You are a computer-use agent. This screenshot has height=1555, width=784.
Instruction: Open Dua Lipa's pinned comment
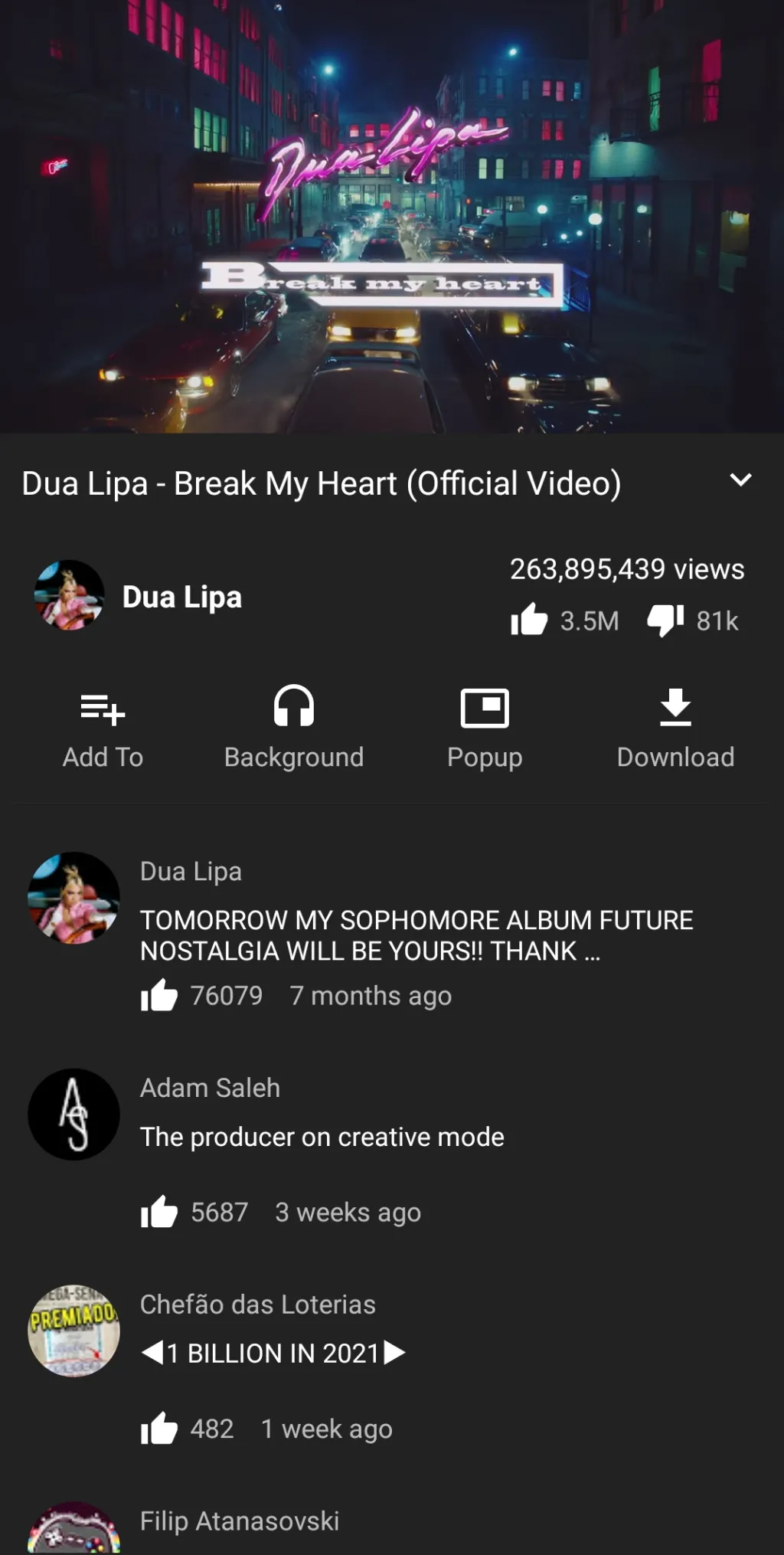[x=416, y=935]
